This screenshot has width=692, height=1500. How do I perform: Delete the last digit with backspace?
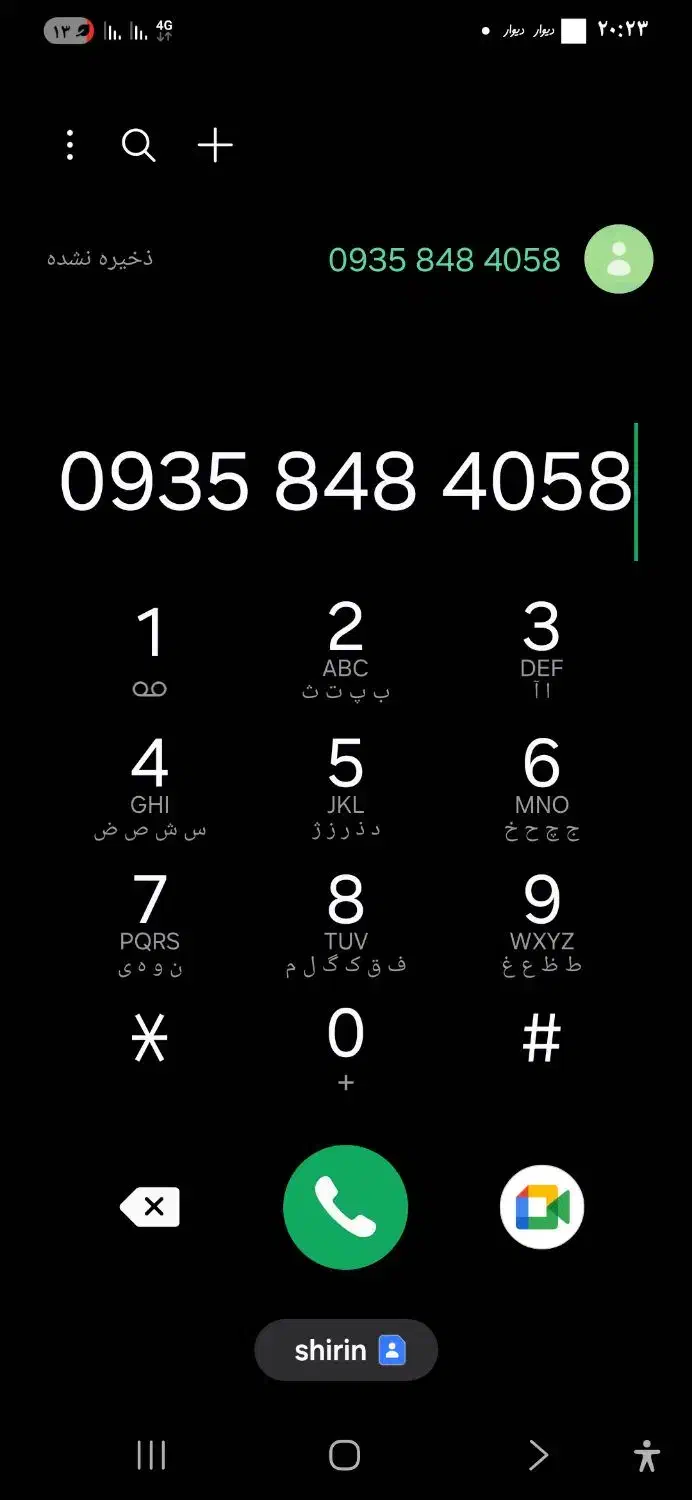pos(150,1207)
